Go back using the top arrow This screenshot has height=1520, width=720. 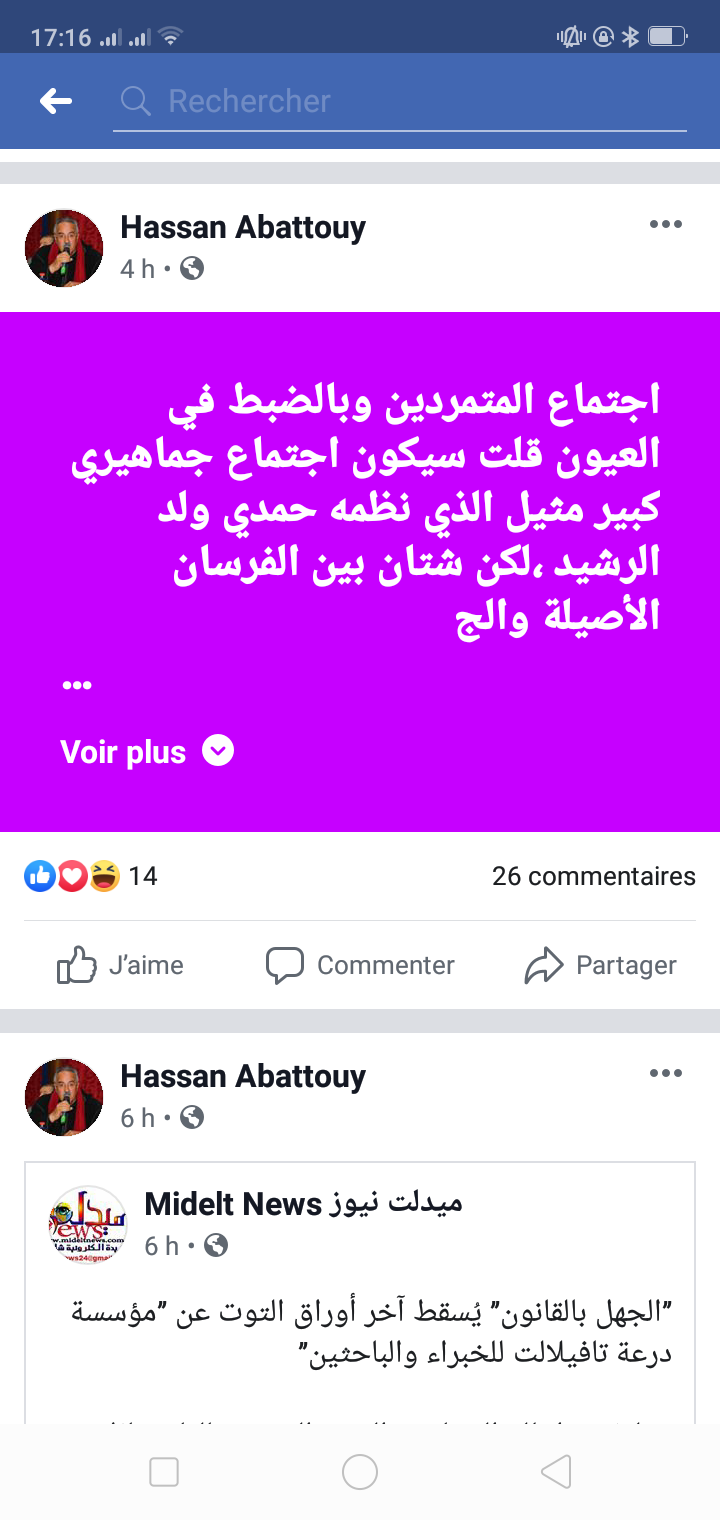pyautogui.click(x=56, y=101)
